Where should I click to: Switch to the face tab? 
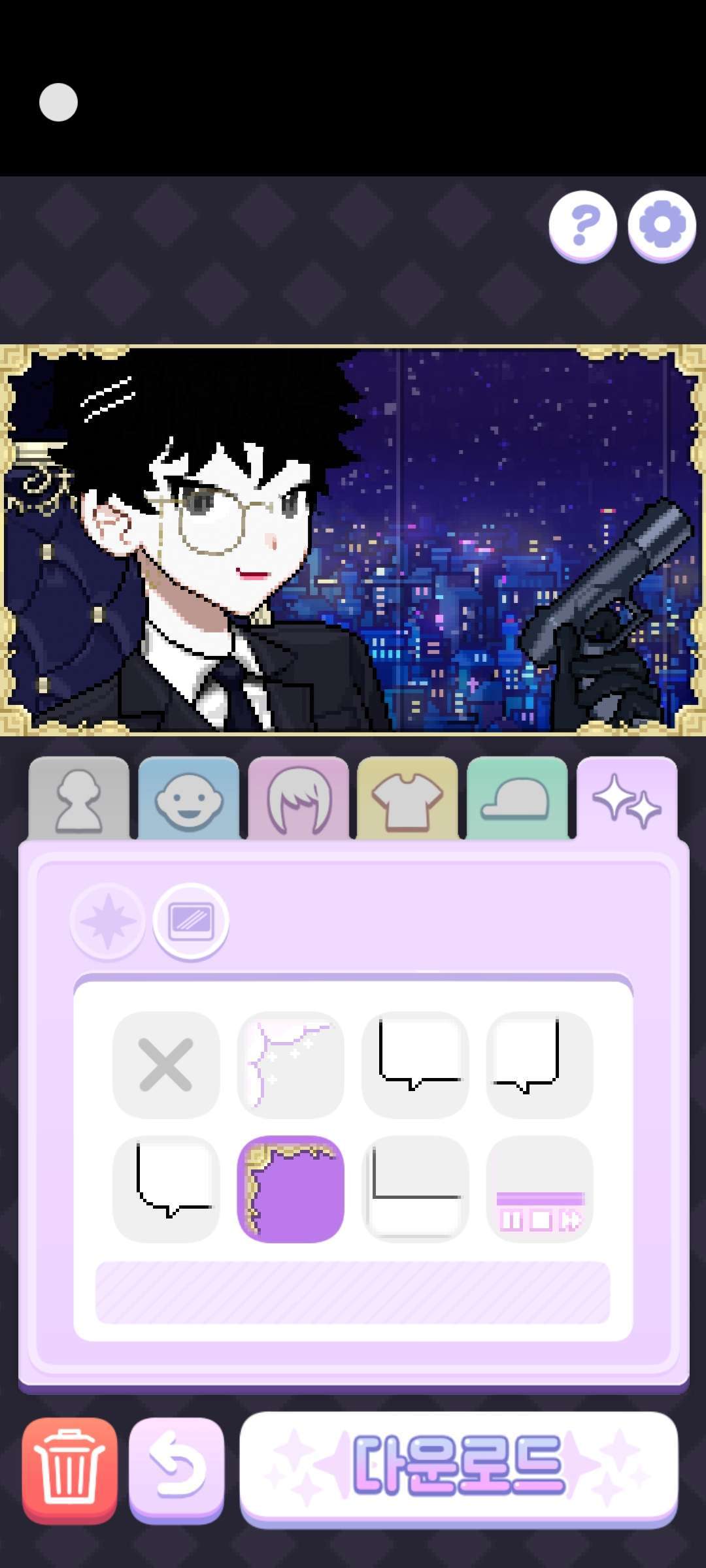(188, 800)
